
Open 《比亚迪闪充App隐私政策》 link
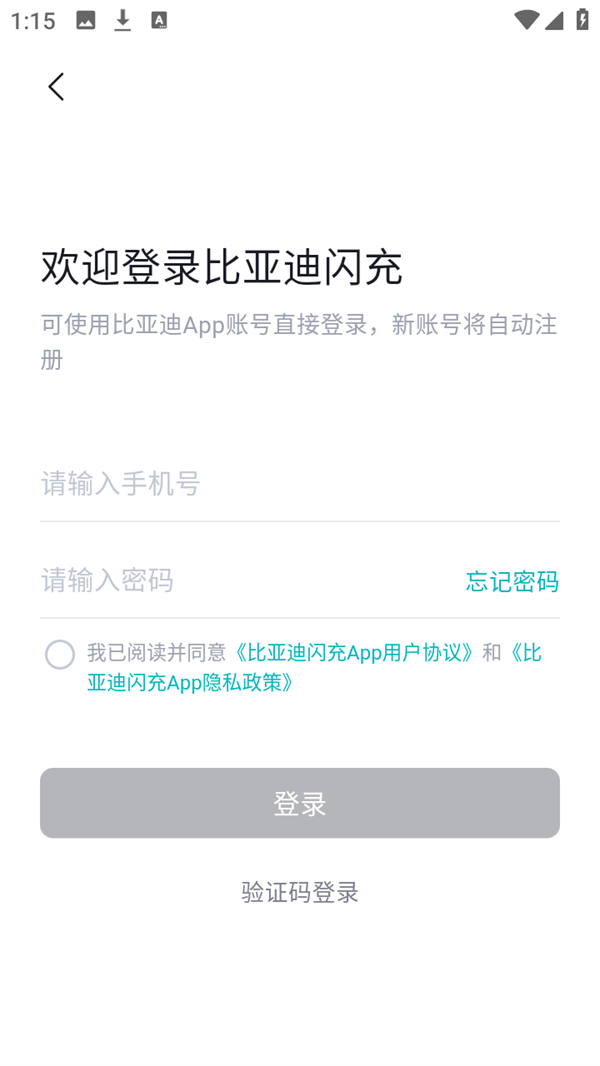click(x=190, y=683)
